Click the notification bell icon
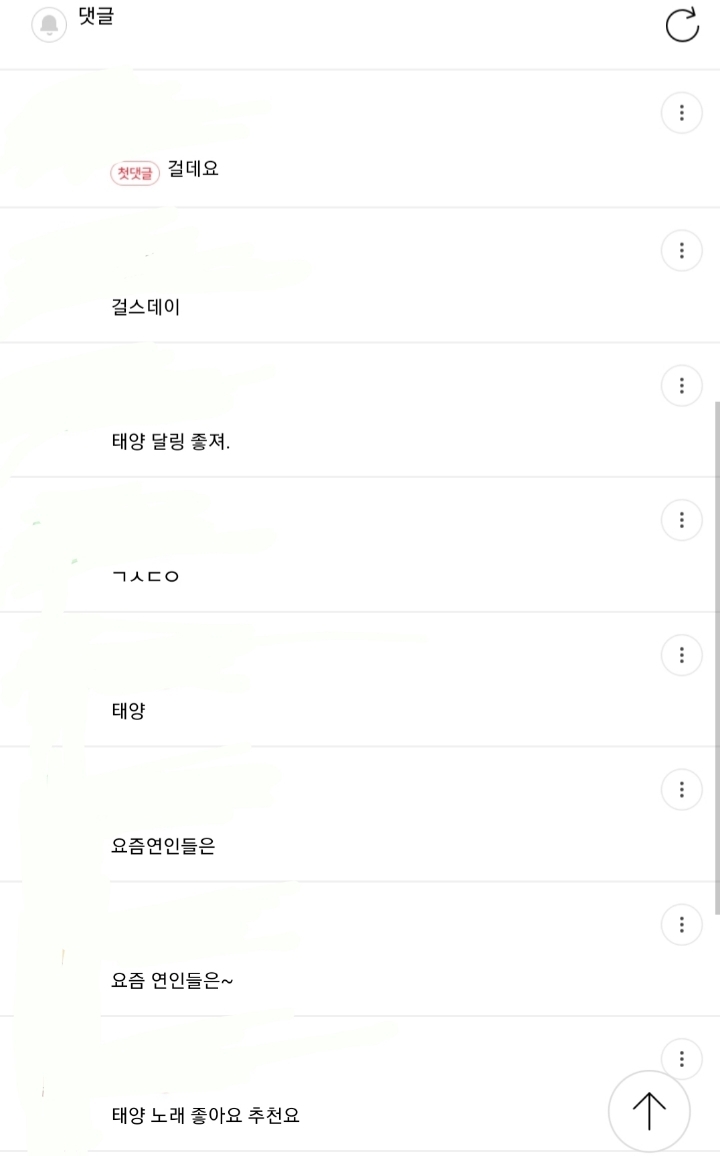Viewport: 720px width, 1156px height. 48,22
